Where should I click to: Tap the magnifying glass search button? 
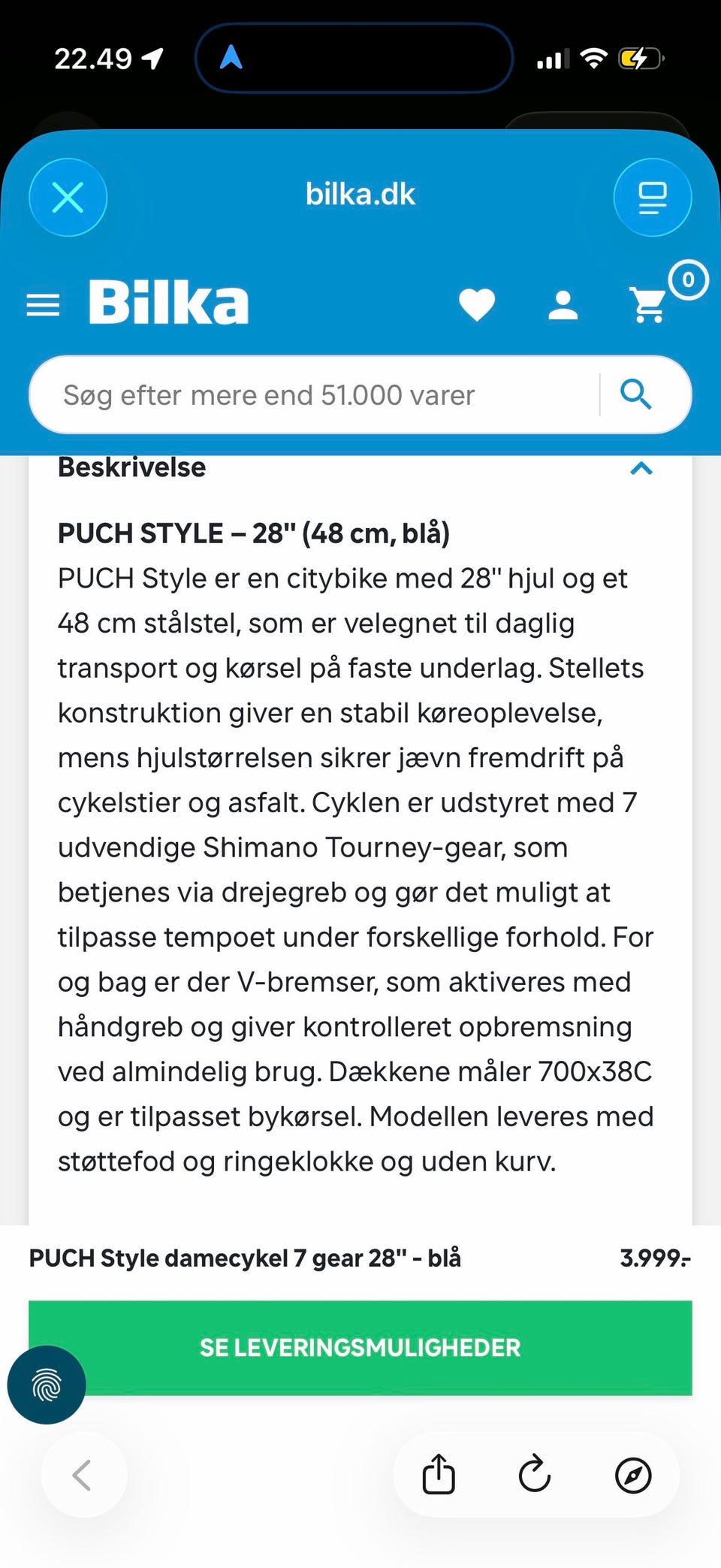pyautogui.click(x=636, y=394)
